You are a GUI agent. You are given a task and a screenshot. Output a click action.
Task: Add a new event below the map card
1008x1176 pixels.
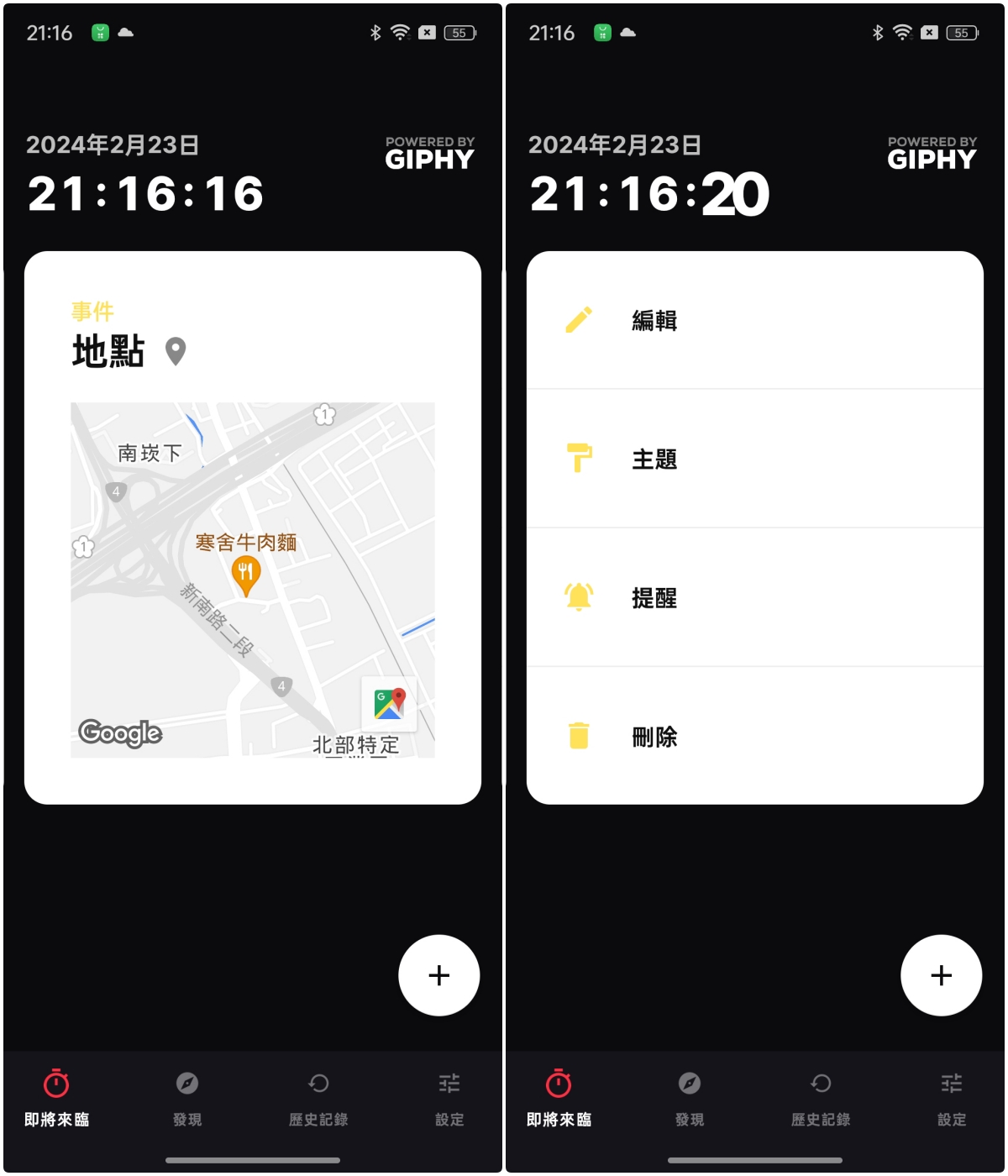(438, 975)
